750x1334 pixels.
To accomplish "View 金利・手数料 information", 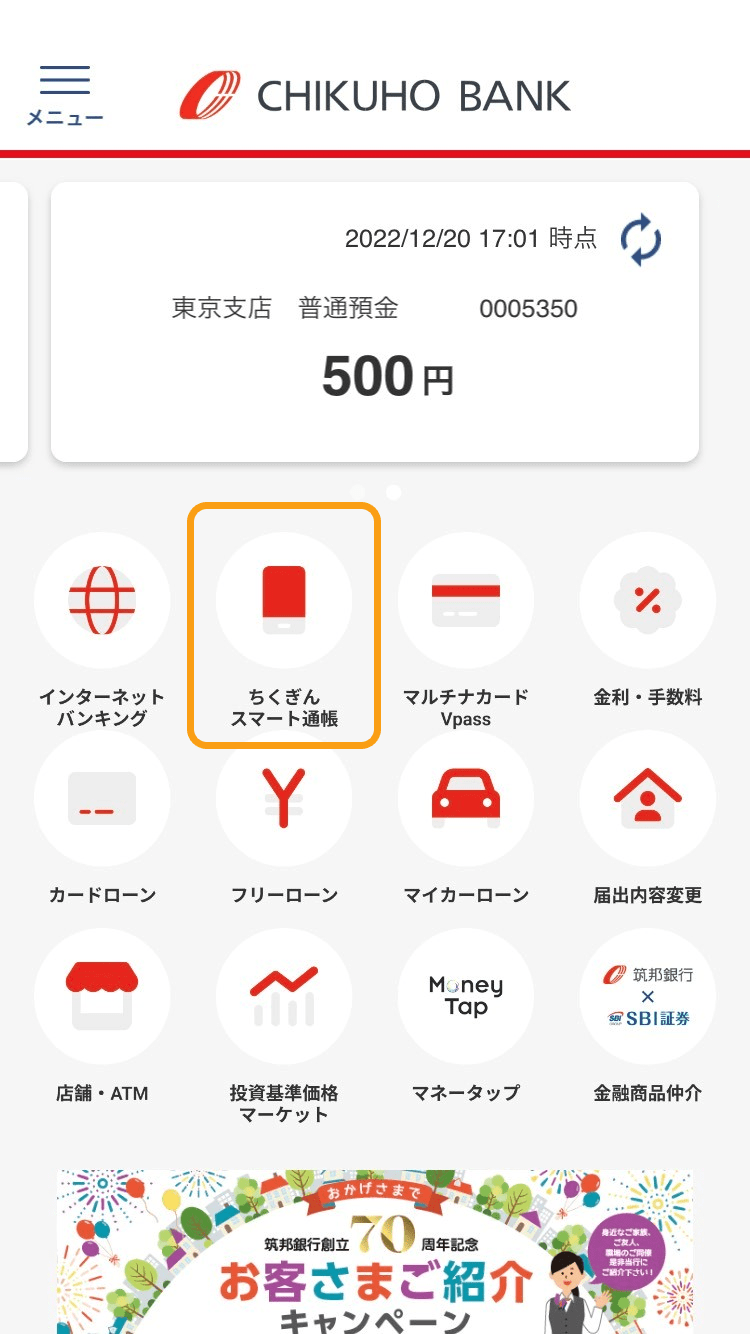I will point(647,600).
